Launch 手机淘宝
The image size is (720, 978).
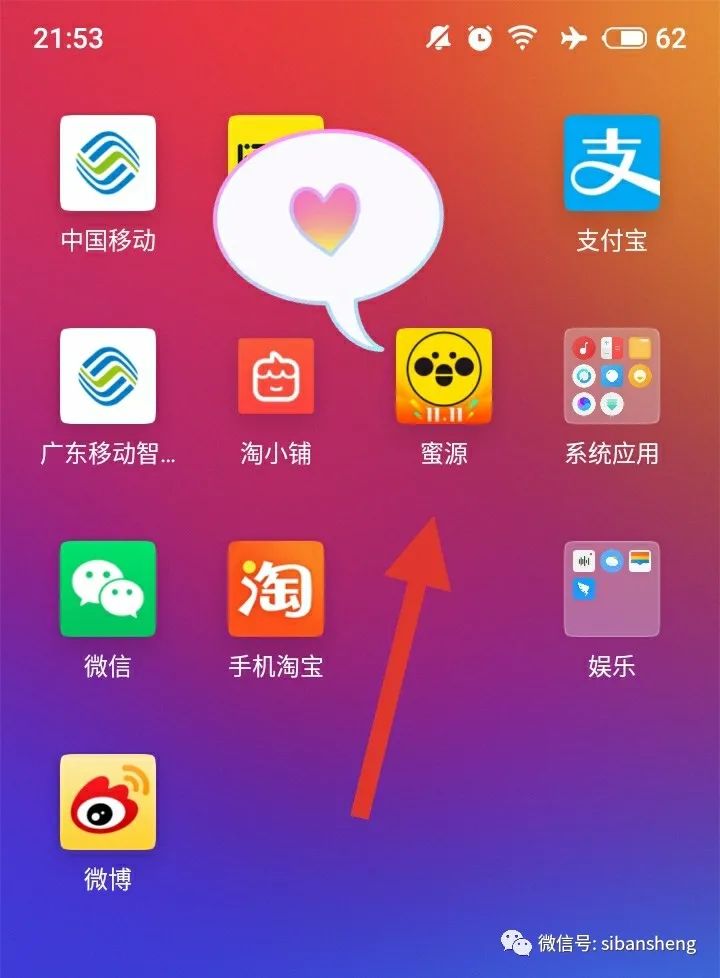point(276,589)
